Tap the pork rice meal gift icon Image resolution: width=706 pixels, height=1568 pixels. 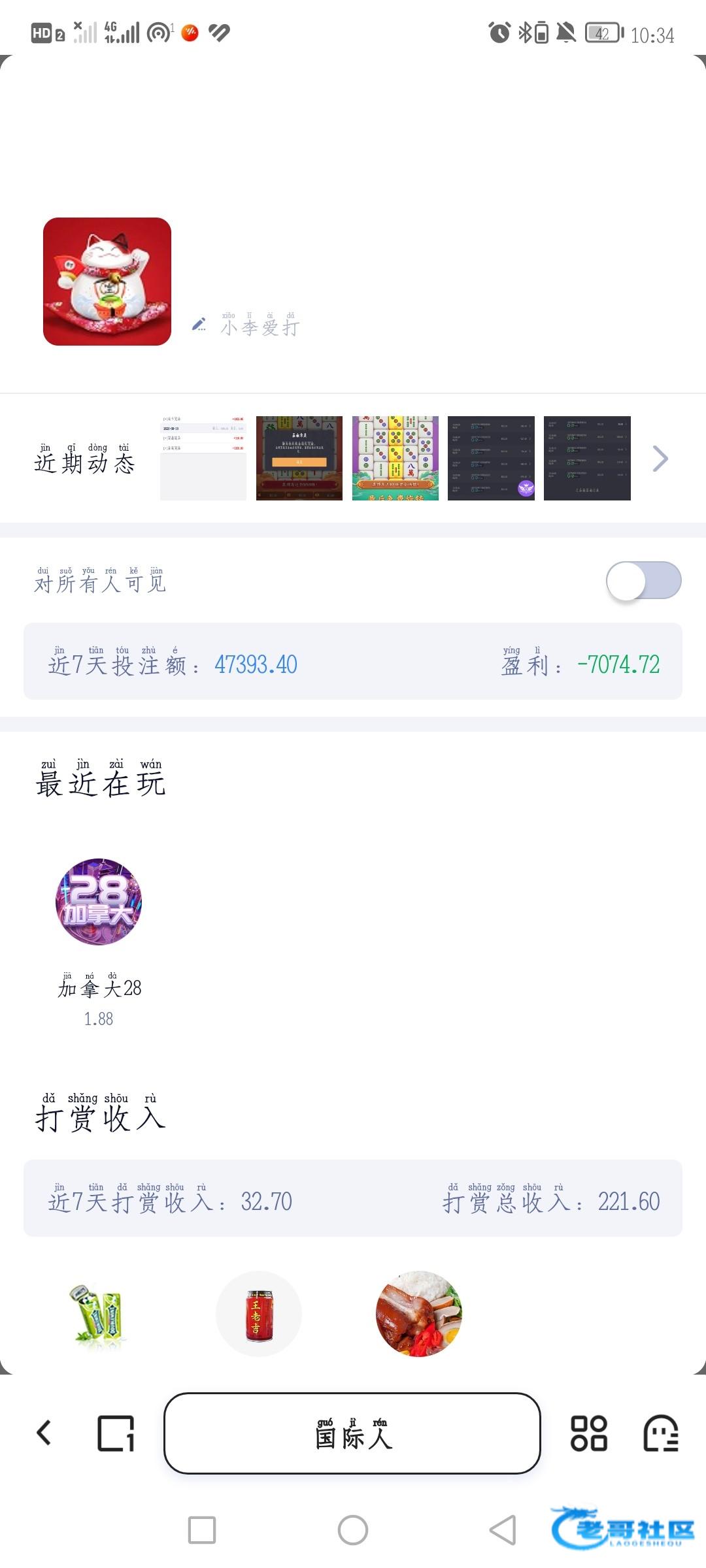pos(419,1314)
